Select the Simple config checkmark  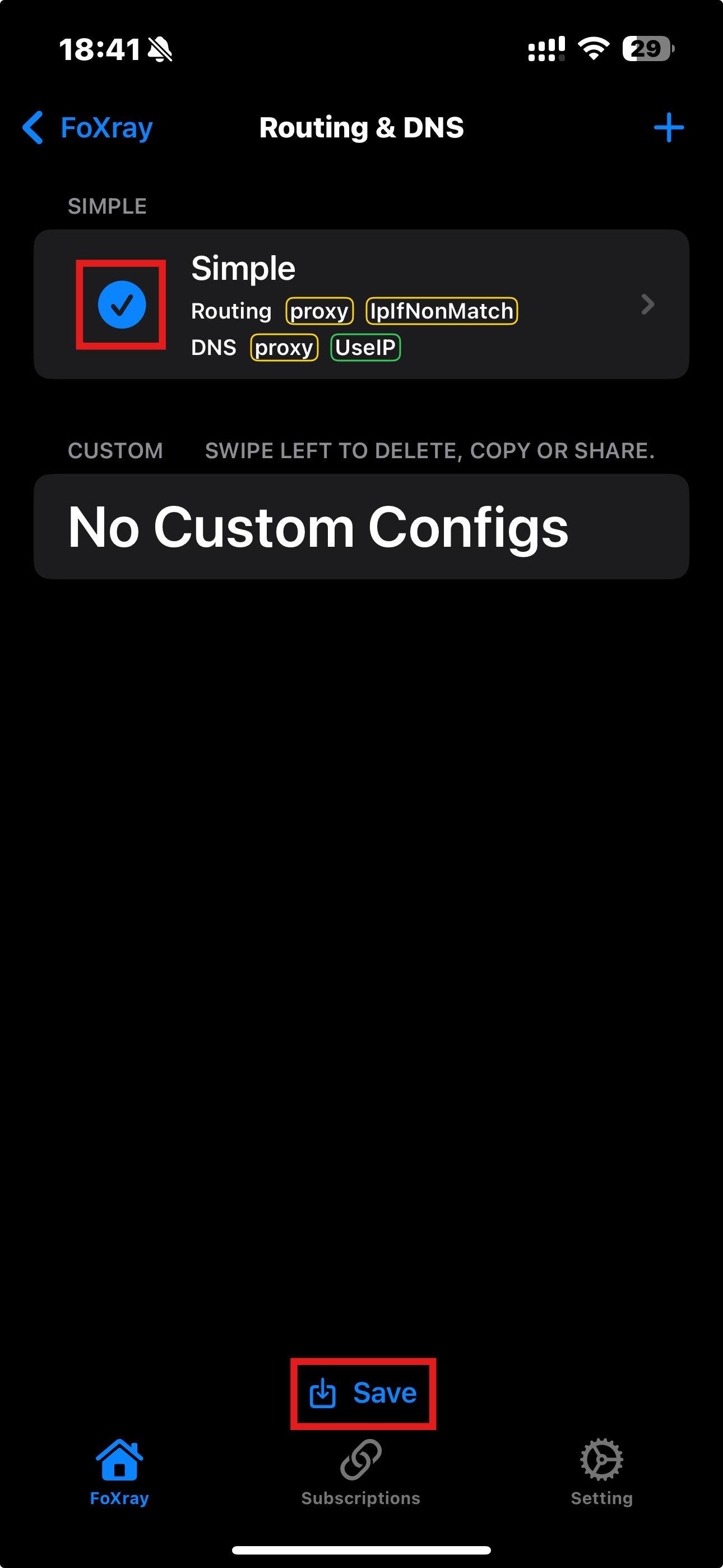(x=122, y=305)
